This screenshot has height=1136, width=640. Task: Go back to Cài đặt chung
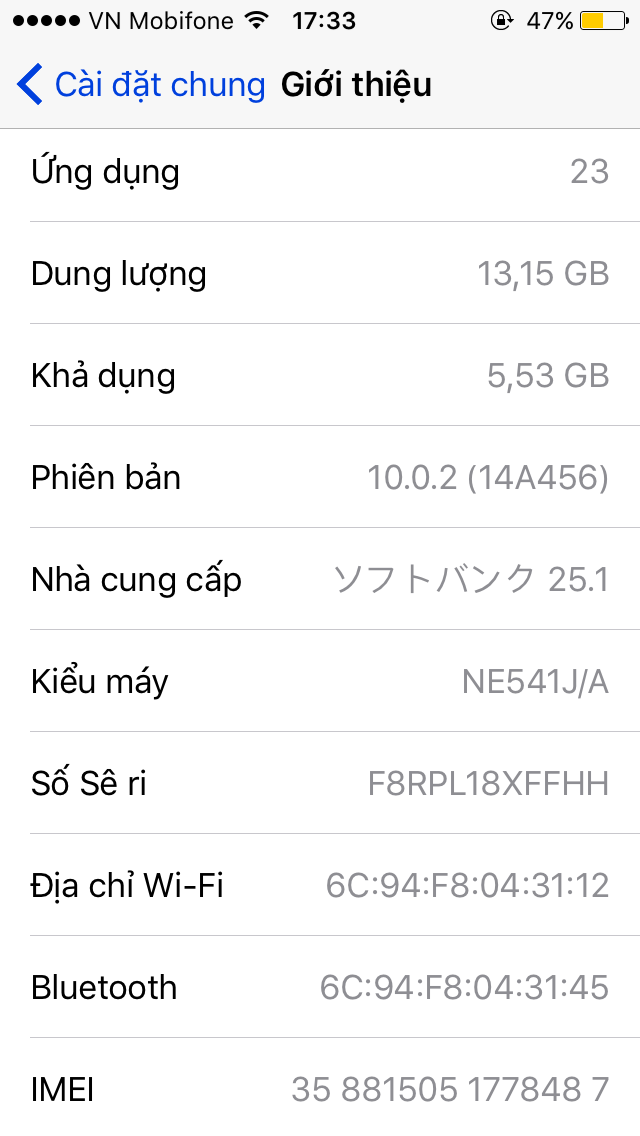pyautogui.click(x=140, y=85)
